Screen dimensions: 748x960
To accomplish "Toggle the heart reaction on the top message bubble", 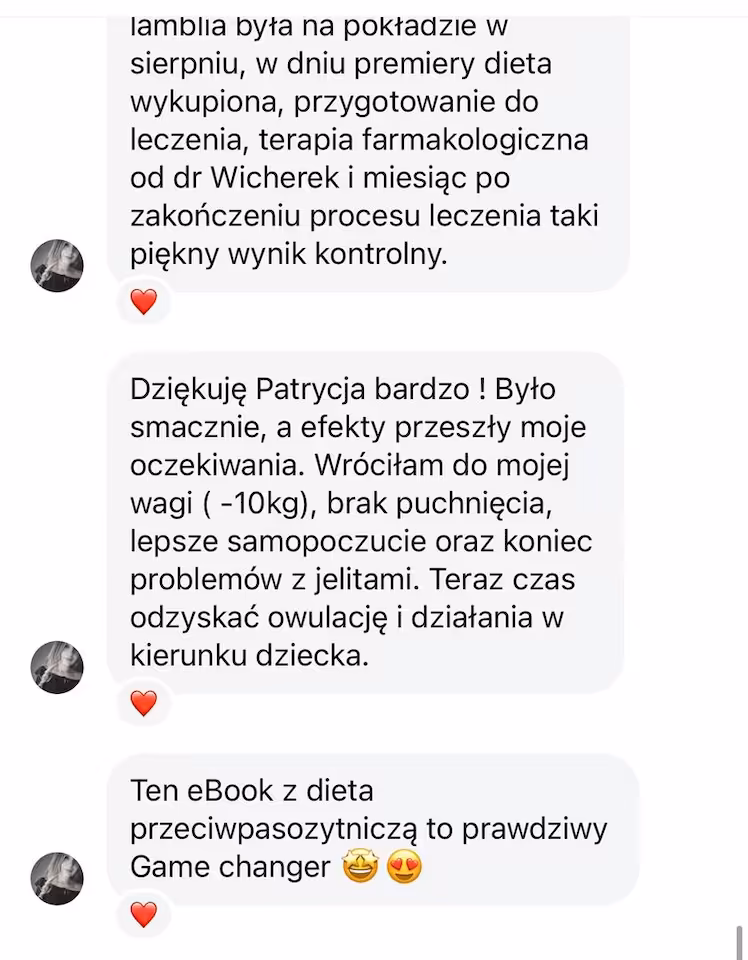I will pyautogui.click(x=144, y=301).
